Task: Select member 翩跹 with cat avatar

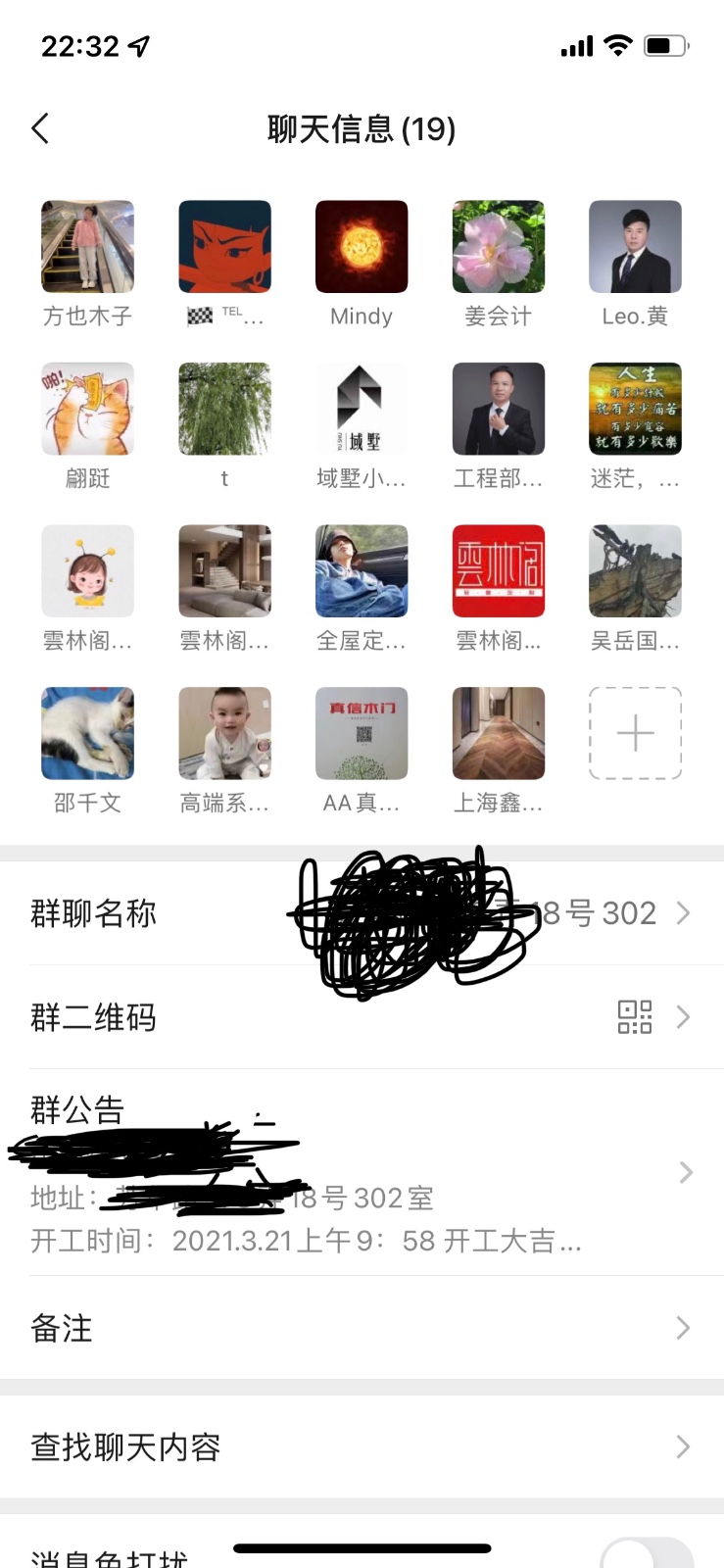Action: click(x=87, y=409)
